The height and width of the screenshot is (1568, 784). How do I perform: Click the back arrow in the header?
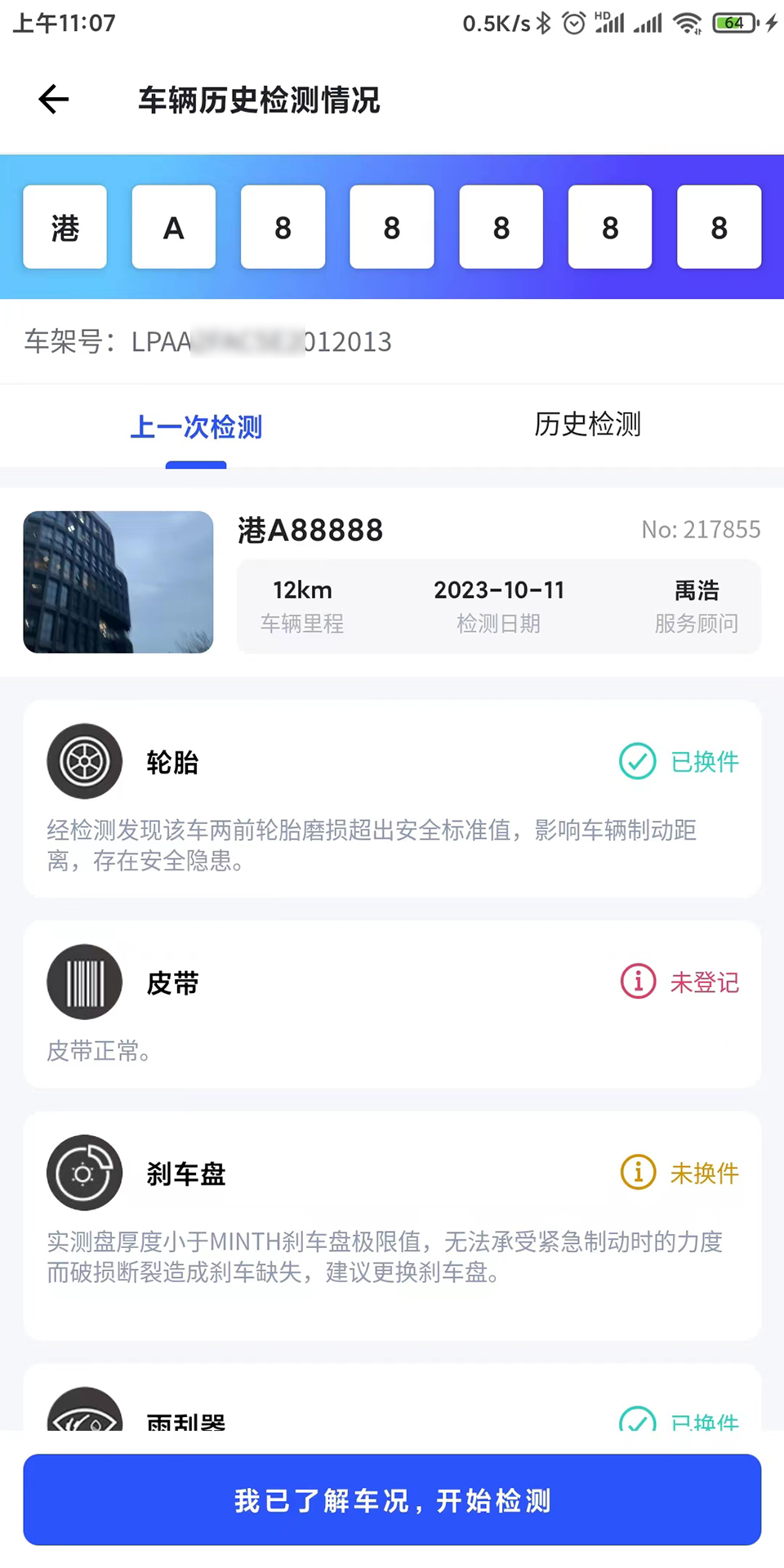(53, 99)
